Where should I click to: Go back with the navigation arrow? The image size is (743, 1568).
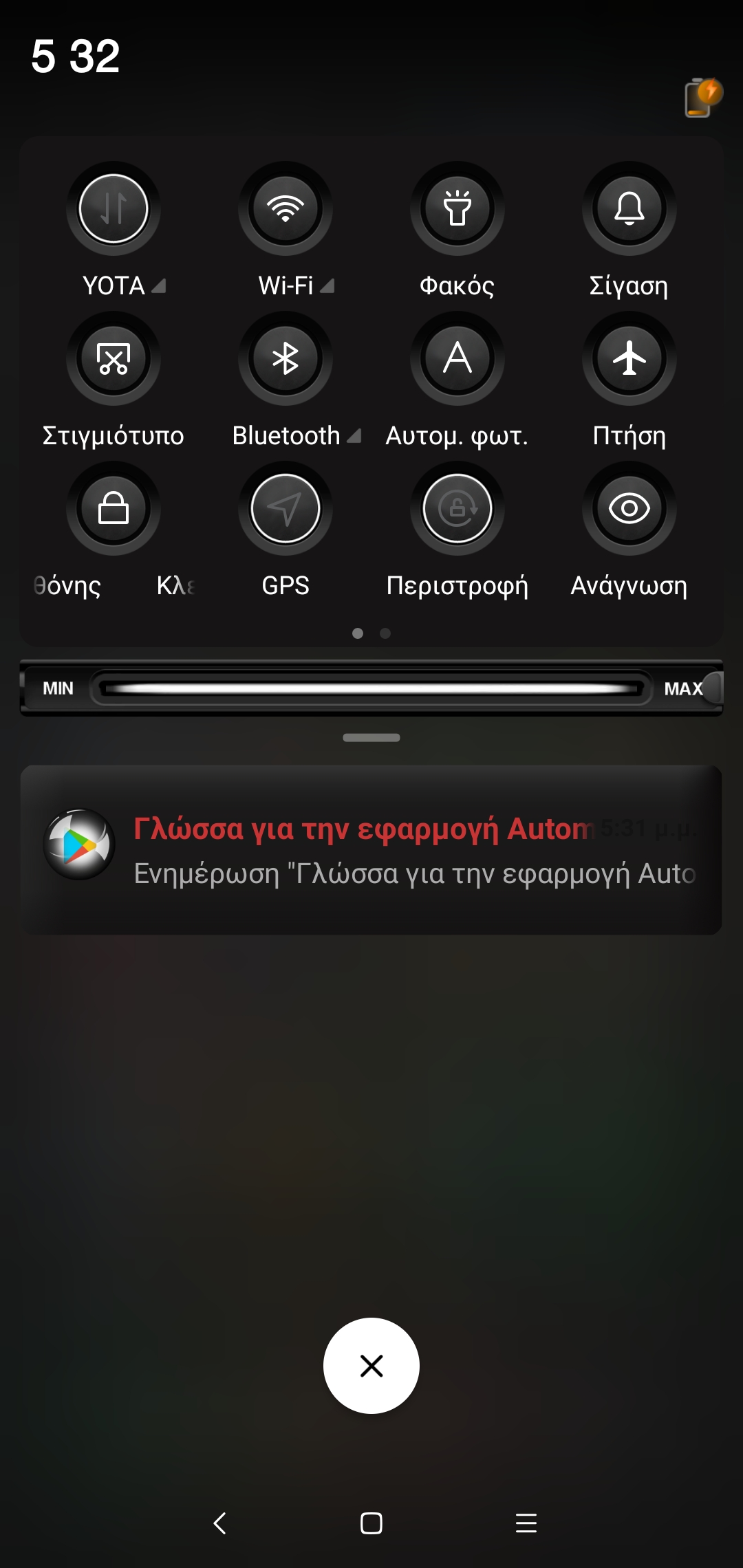click(x=220, y=1523)
